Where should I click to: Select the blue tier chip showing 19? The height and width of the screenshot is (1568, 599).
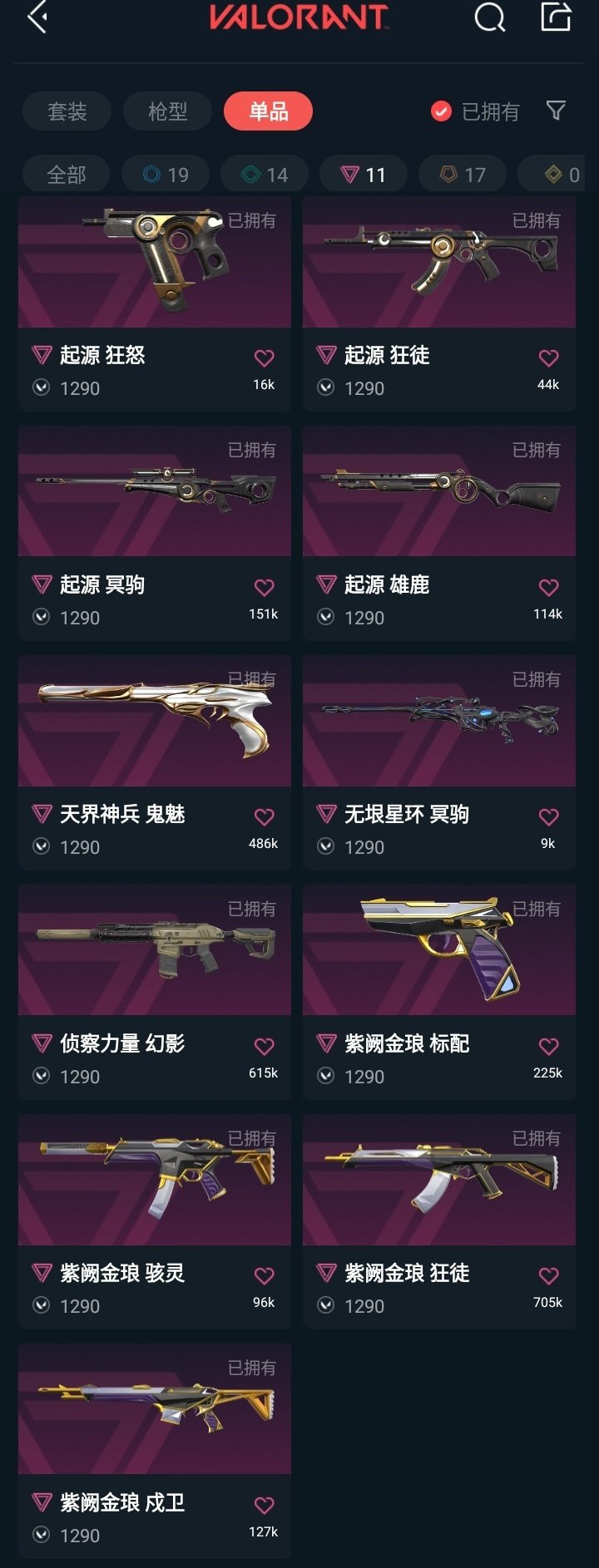point(166,175)
